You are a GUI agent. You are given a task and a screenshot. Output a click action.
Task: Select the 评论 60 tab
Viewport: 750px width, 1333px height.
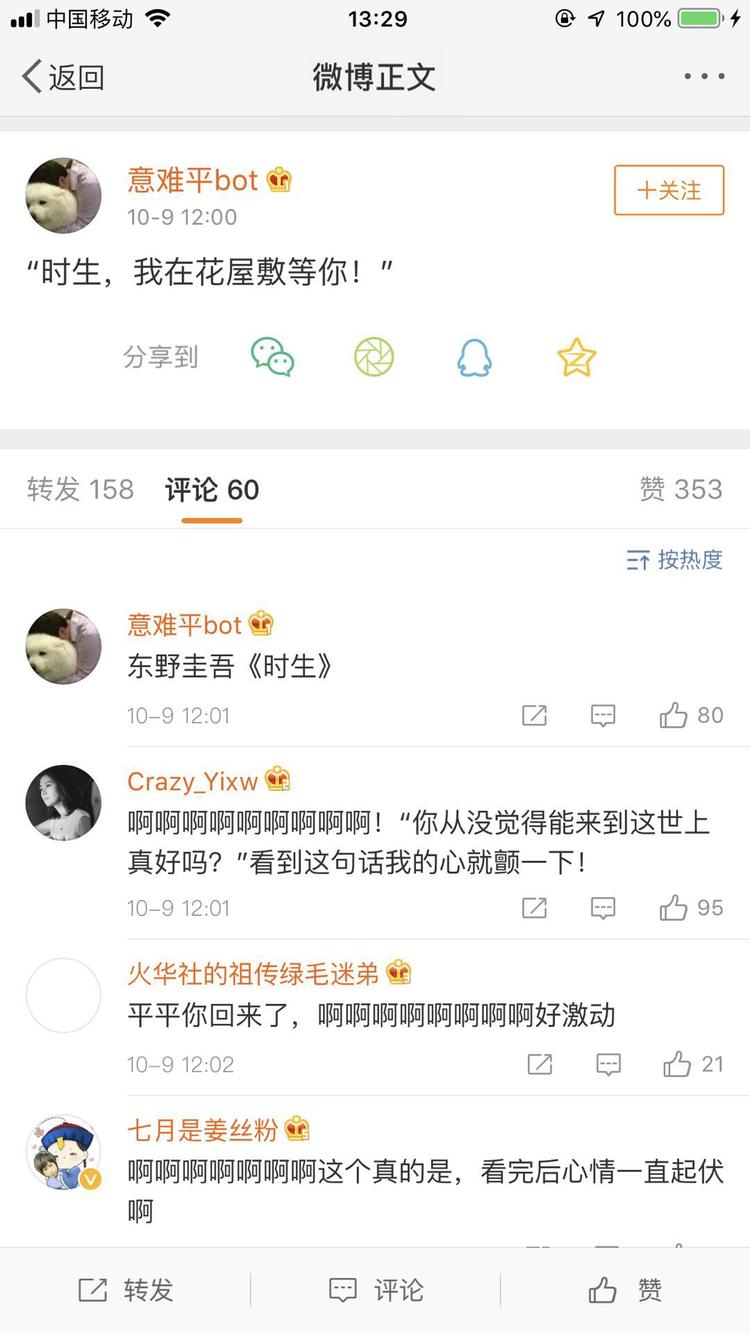click(x=212, y=490)
